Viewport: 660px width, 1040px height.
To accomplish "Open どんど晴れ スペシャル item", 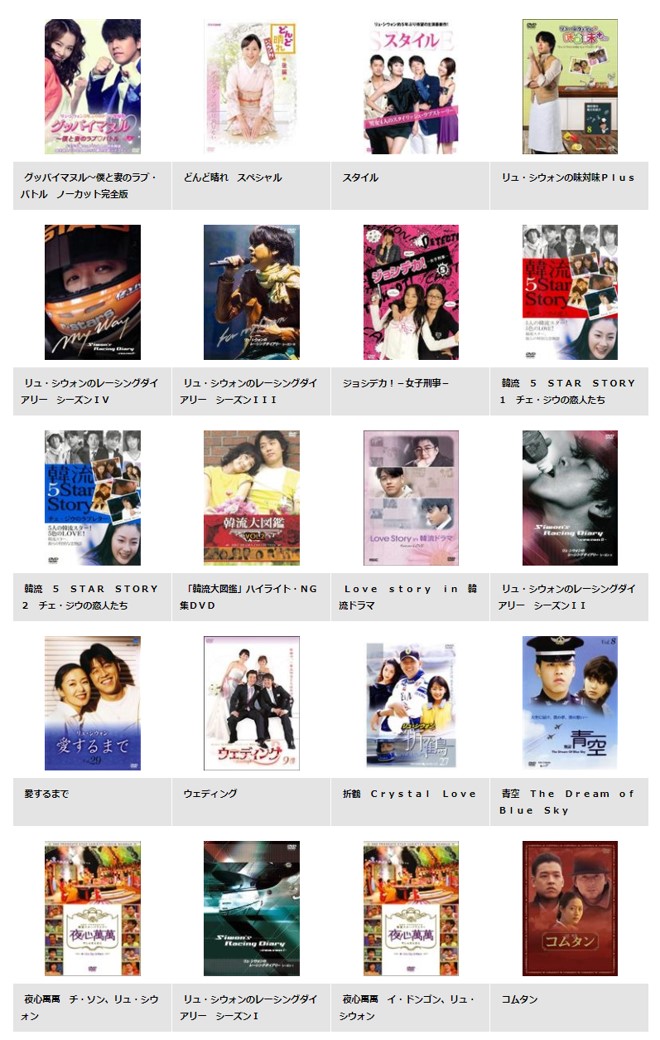I will coord(251,86).
